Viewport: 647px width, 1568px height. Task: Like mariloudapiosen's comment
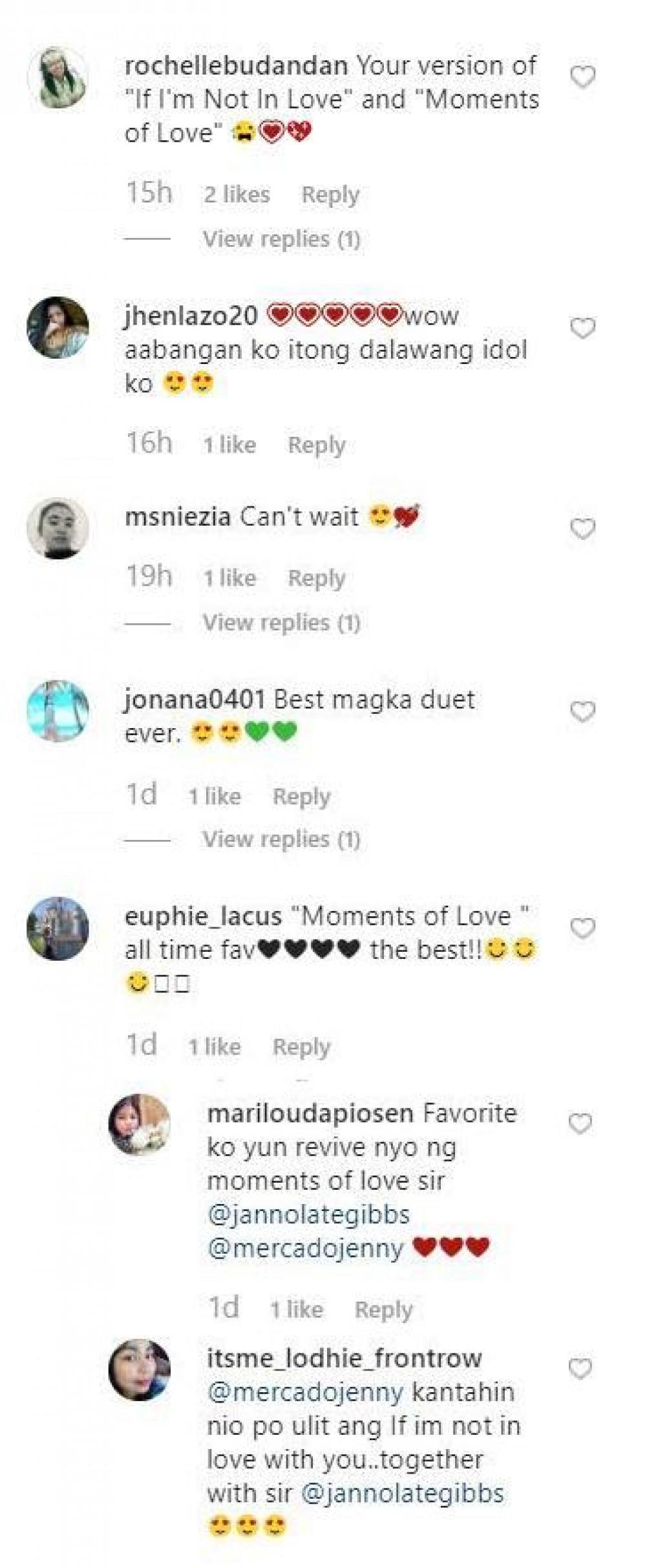(580, 1124)
